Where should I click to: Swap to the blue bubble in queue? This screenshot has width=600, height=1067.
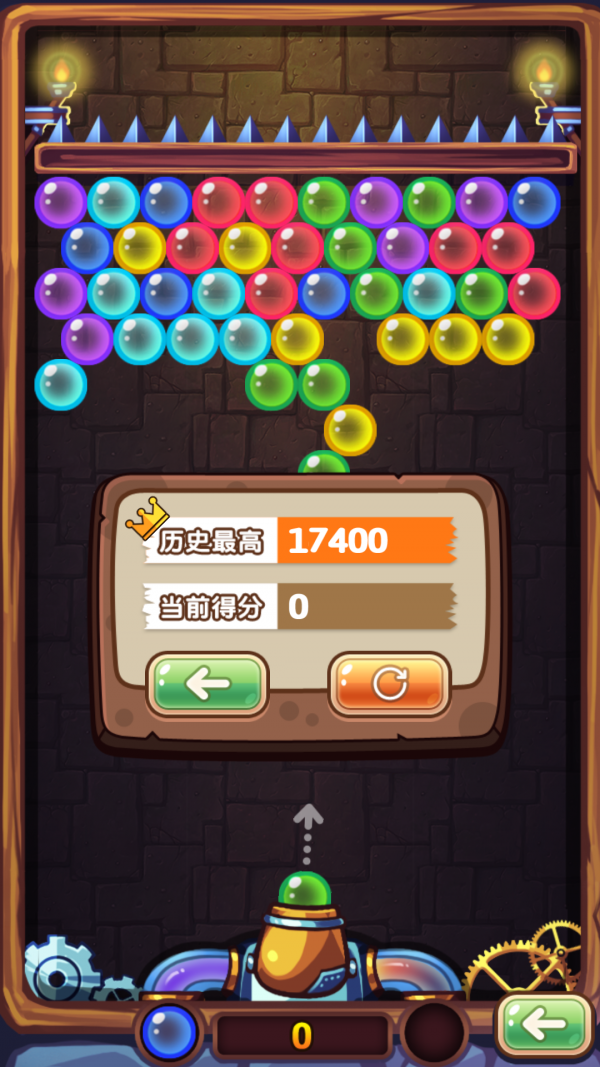coord(168,1033)
